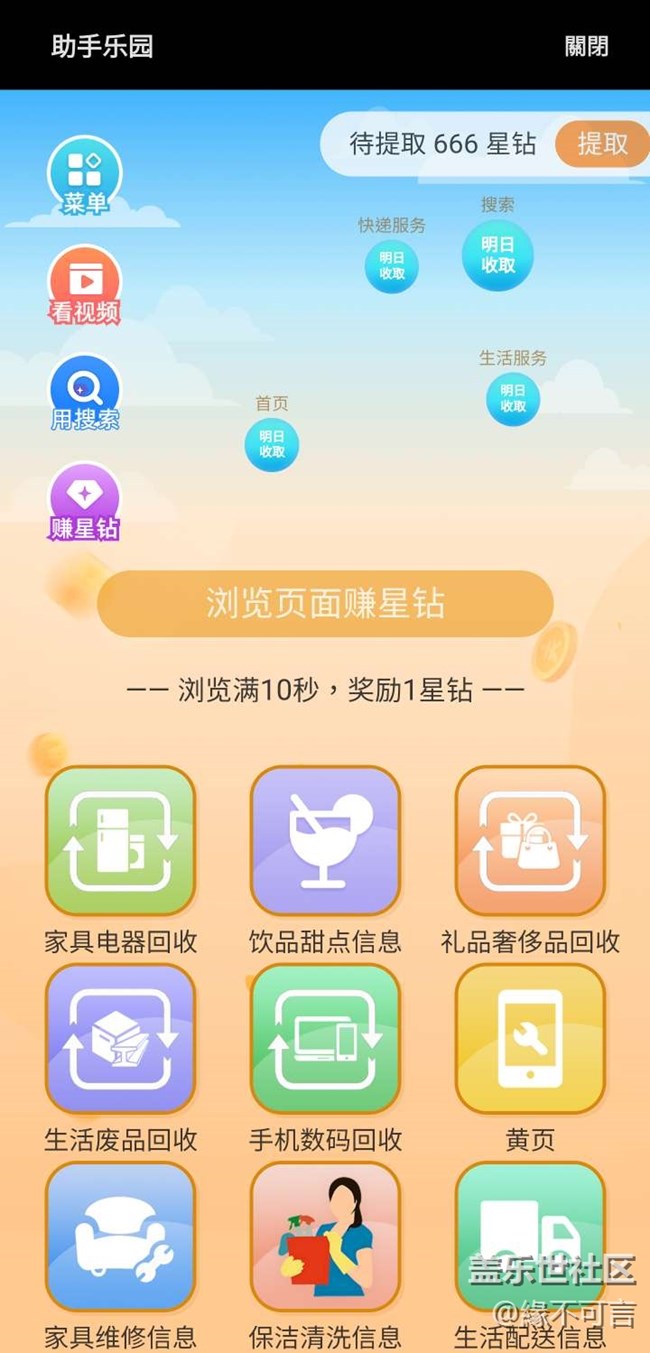Image resolution: width=650 pixels, height=1353 pixels.
Task: Tap the 首页 reward bubble
Action: [272, 444]
